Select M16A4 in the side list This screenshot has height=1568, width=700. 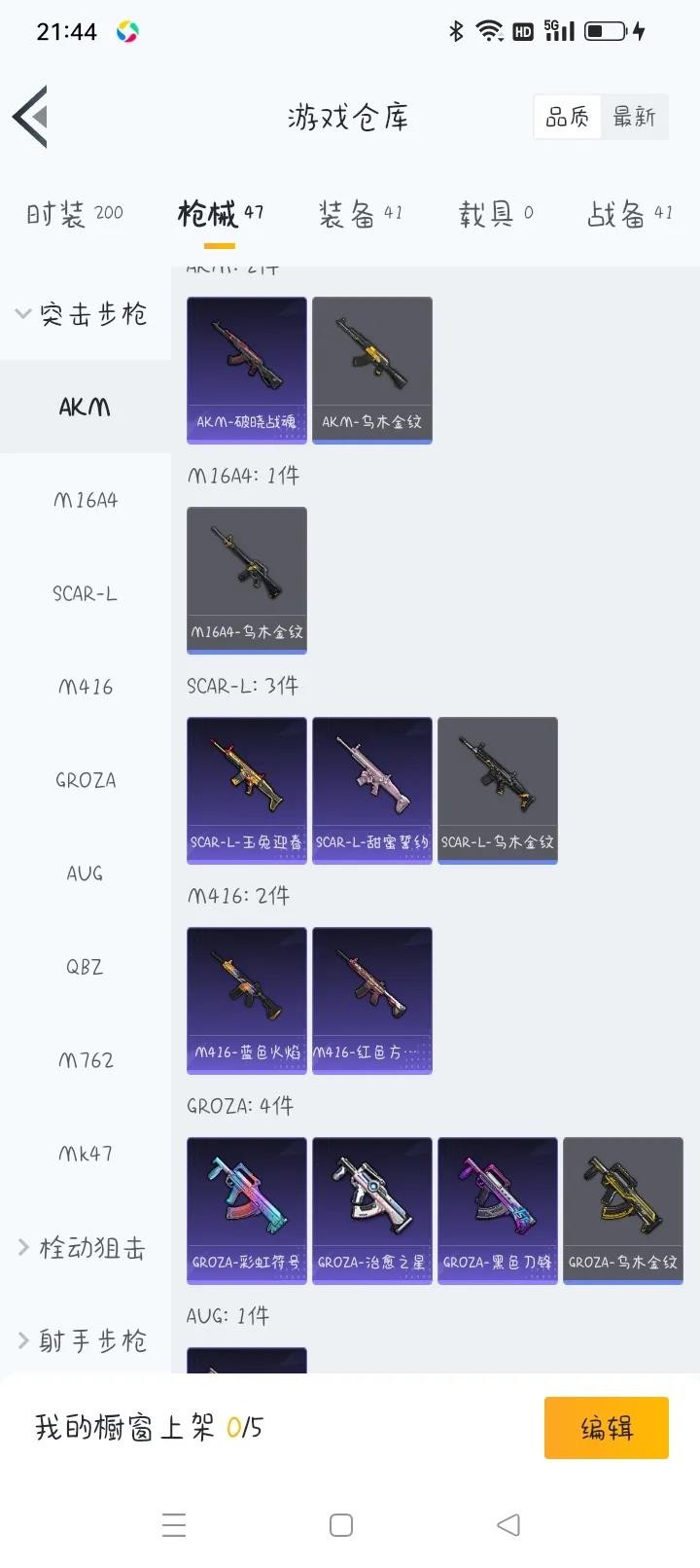pyautogui.click(x=86, y=500)
